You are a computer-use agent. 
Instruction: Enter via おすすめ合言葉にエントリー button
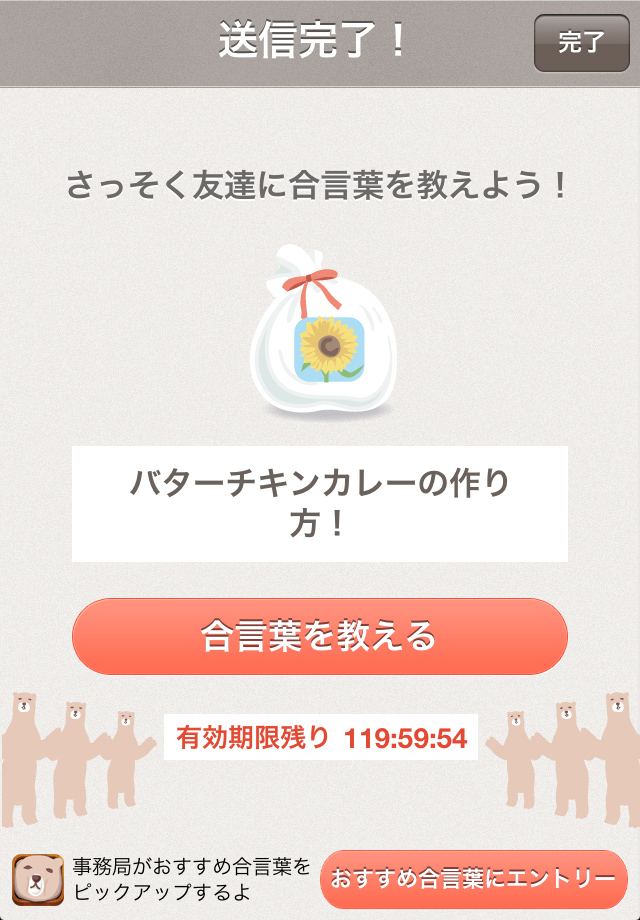tap(473, 879)
